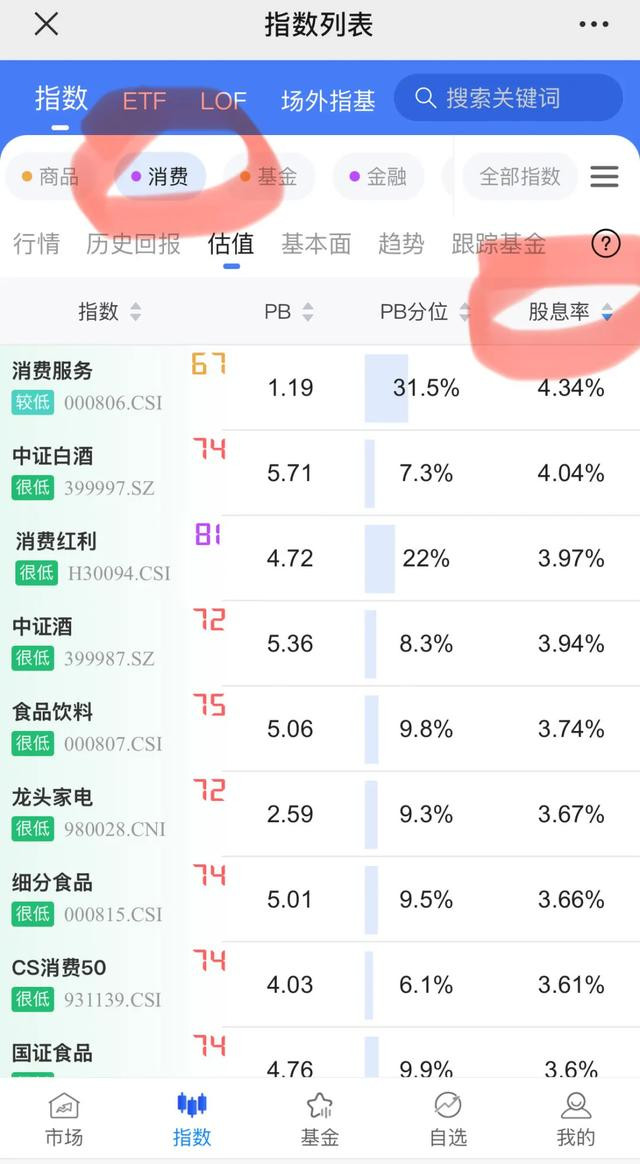Image resolution: width=640 pixels, height=1164 pixels.
Task: Tap the 搜索关键词 search box
Action: click(508, 97)
